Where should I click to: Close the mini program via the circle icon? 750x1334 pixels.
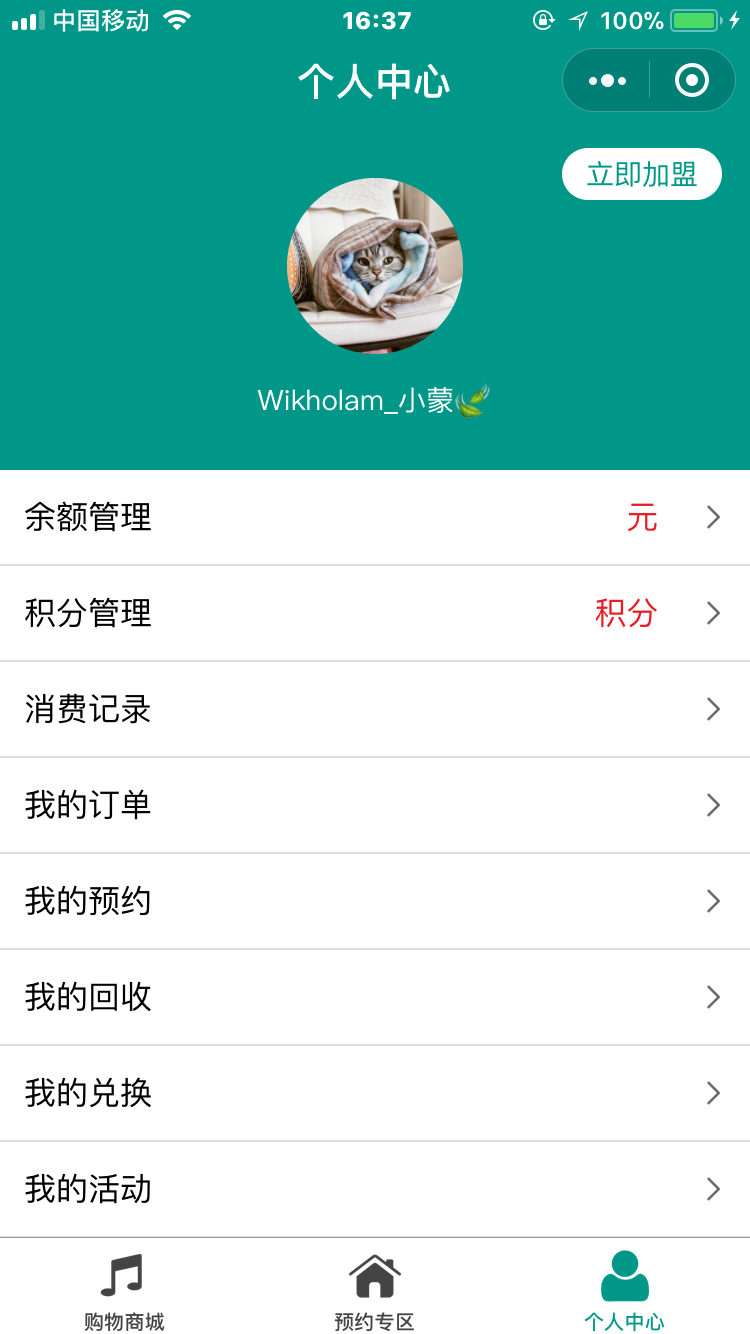tap(691, 81)
